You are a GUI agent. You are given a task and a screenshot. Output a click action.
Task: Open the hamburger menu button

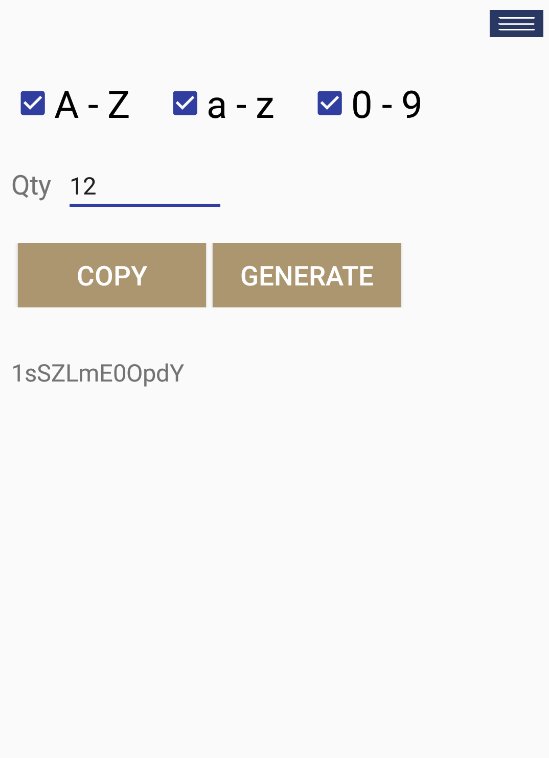click(x=516, y=23)
